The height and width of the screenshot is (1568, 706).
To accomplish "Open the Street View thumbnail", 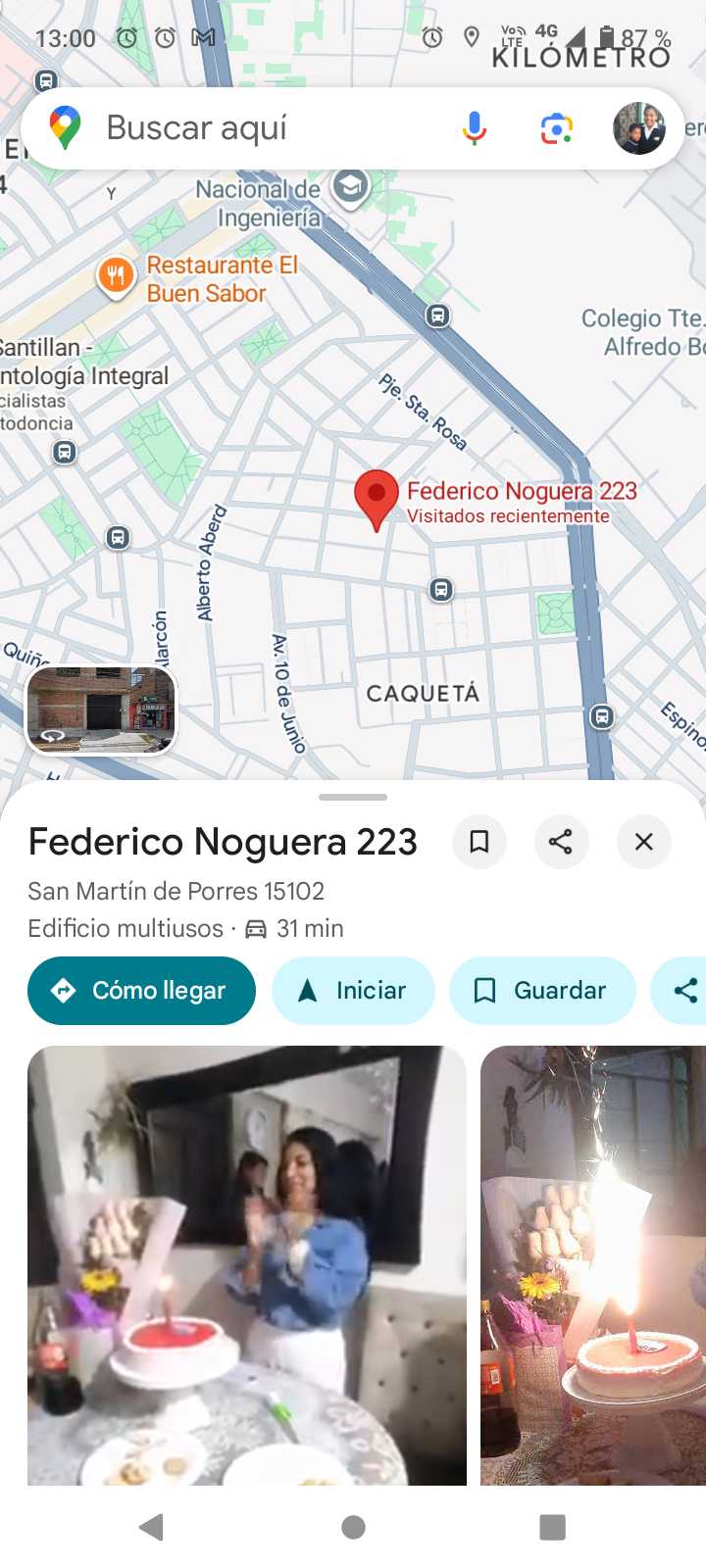I will click(101, 710).
